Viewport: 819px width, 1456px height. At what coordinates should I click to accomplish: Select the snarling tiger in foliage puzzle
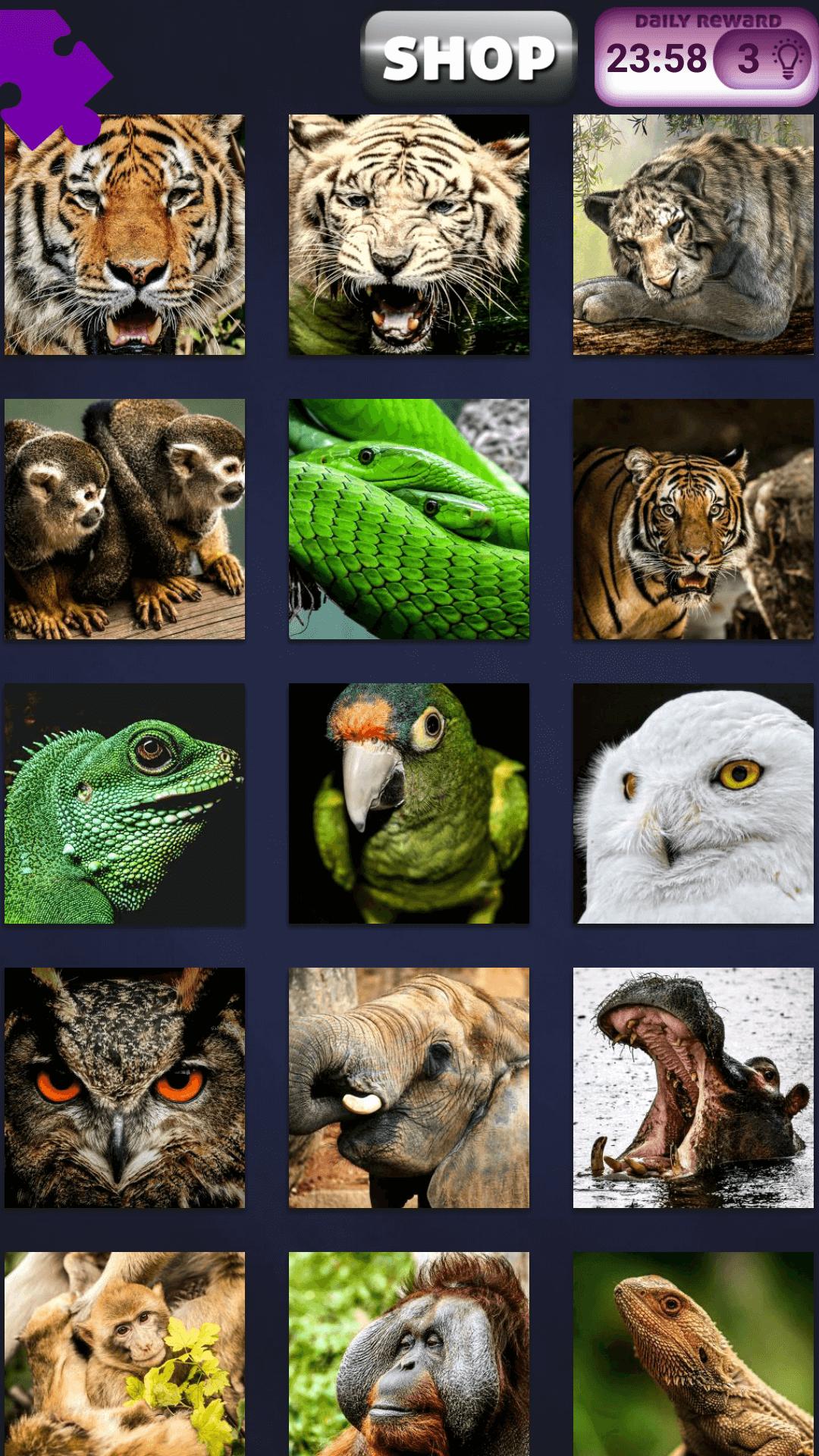coord(694,519)
